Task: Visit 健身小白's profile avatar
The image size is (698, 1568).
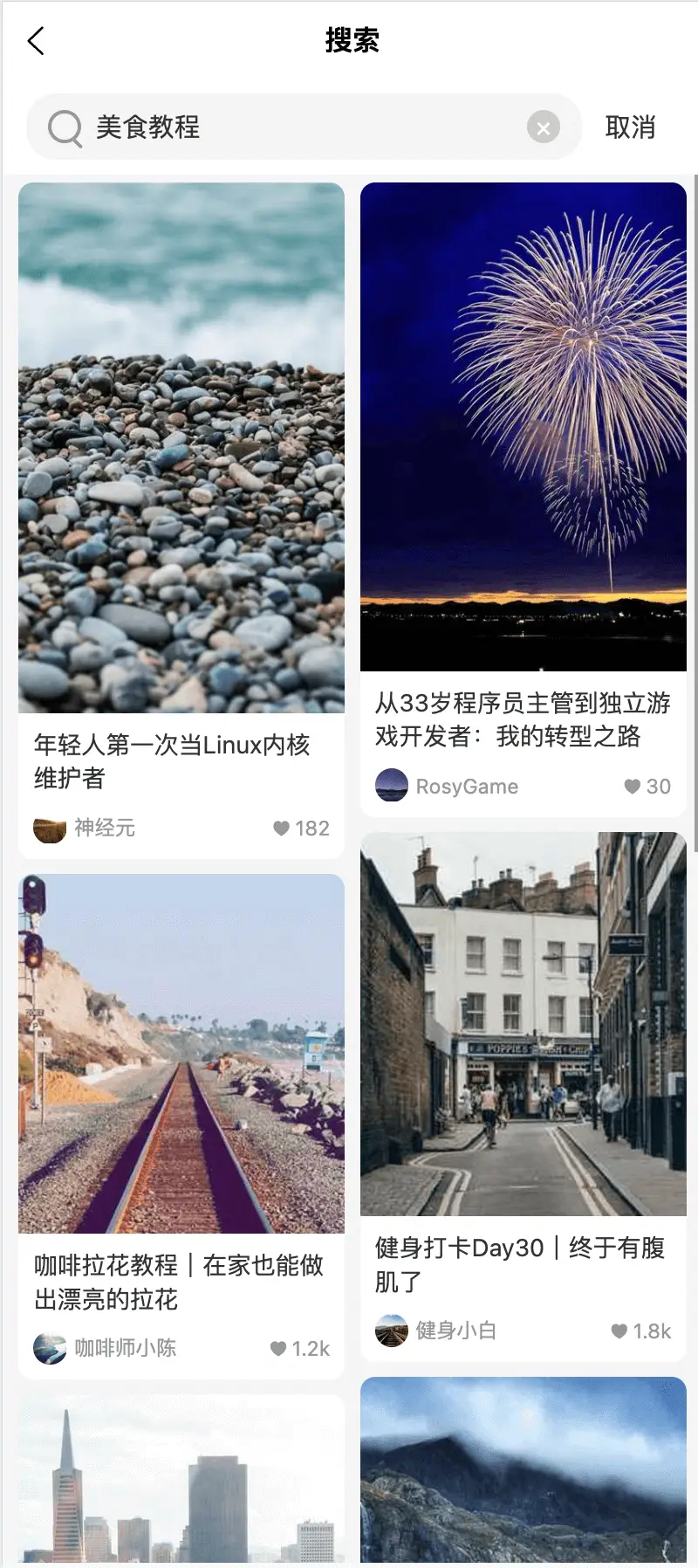Action: point(392,1331)
